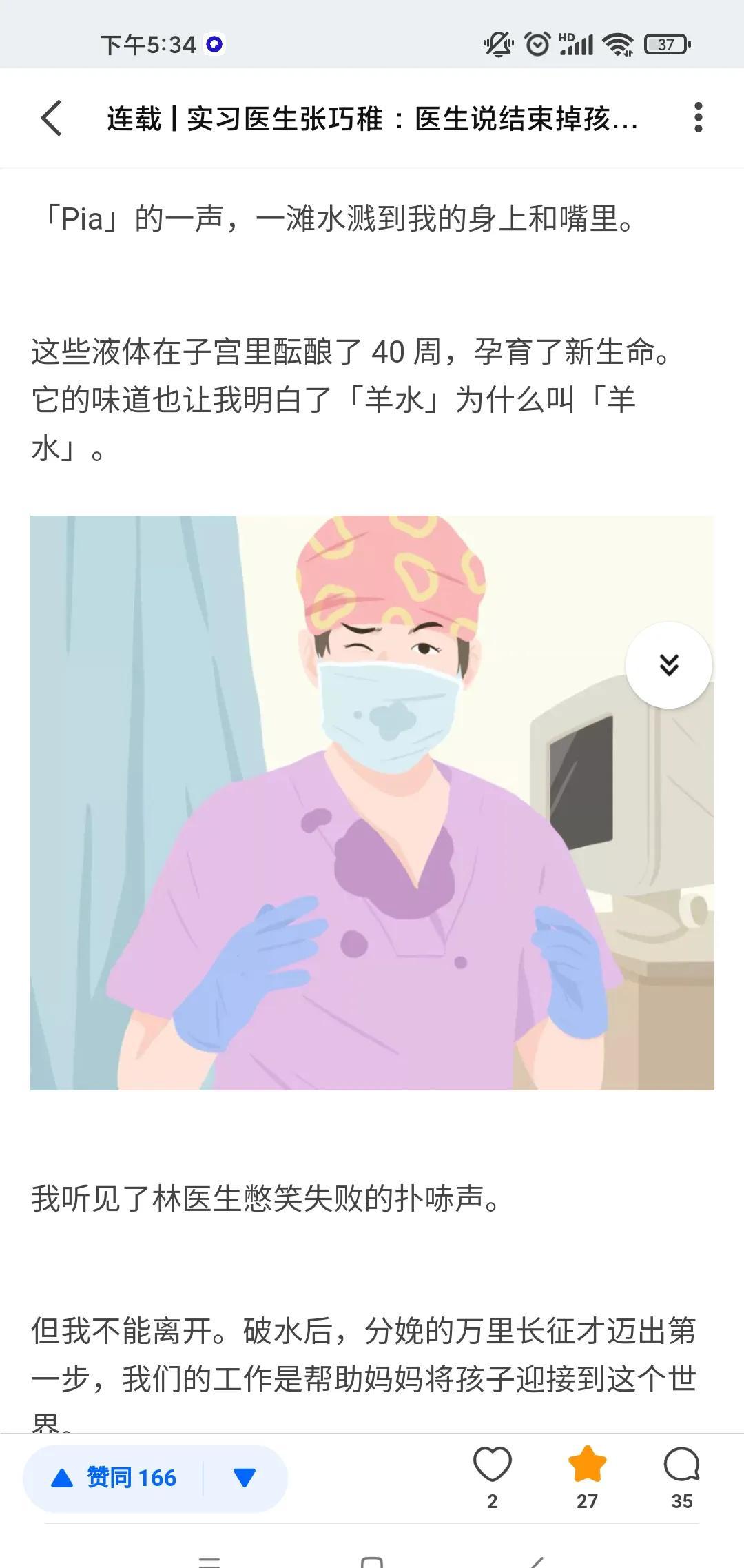The width and height of the screenshot is (744, 1568).
Task: Open the doctor illustration image
Action: pyautogui.click(x=372, y=803)
